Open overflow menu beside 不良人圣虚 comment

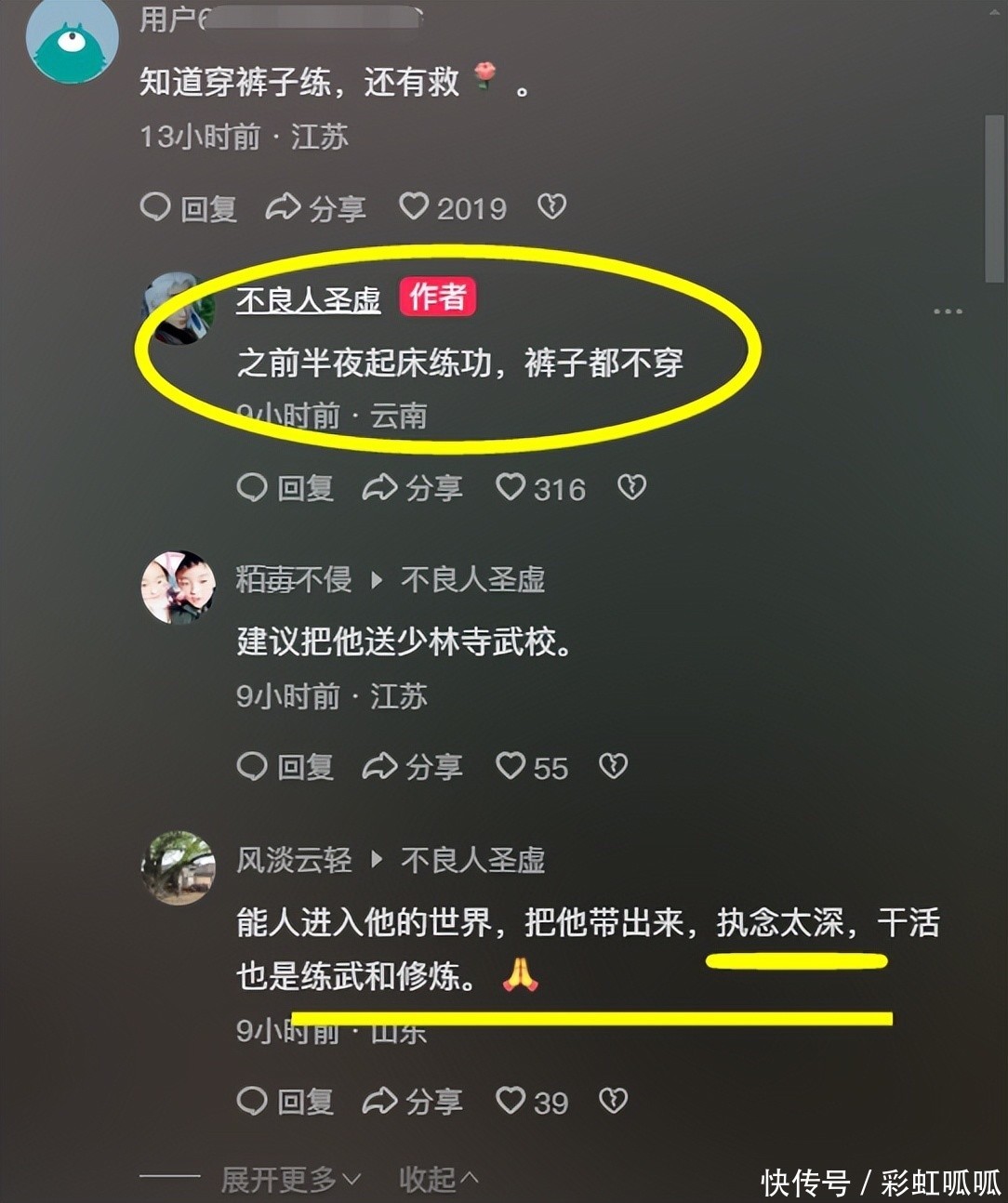[948, 311]
